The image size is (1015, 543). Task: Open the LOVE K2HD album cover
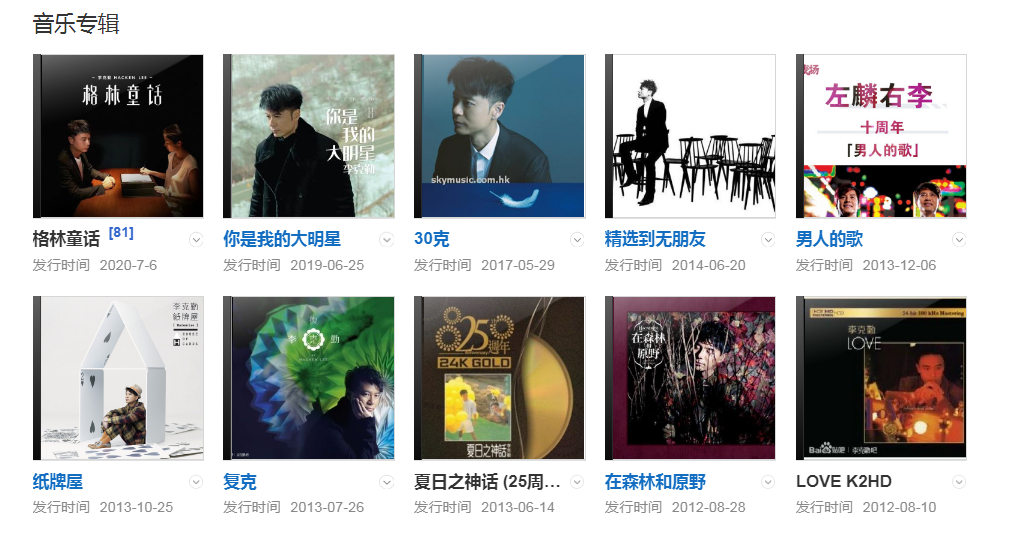881,378
